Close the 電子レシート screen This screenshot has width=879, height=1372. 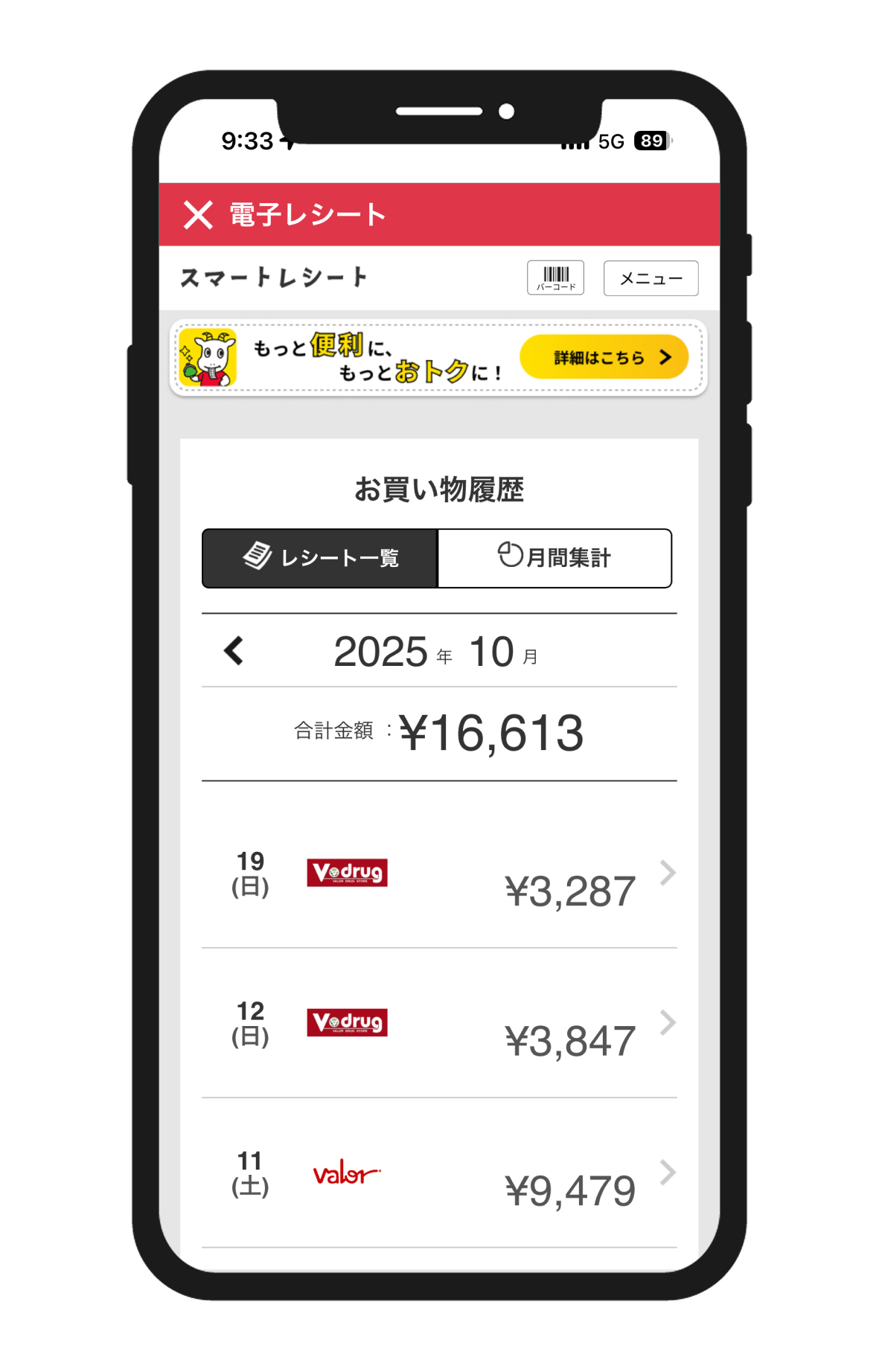pyautogui.click(x=198, y=215)
